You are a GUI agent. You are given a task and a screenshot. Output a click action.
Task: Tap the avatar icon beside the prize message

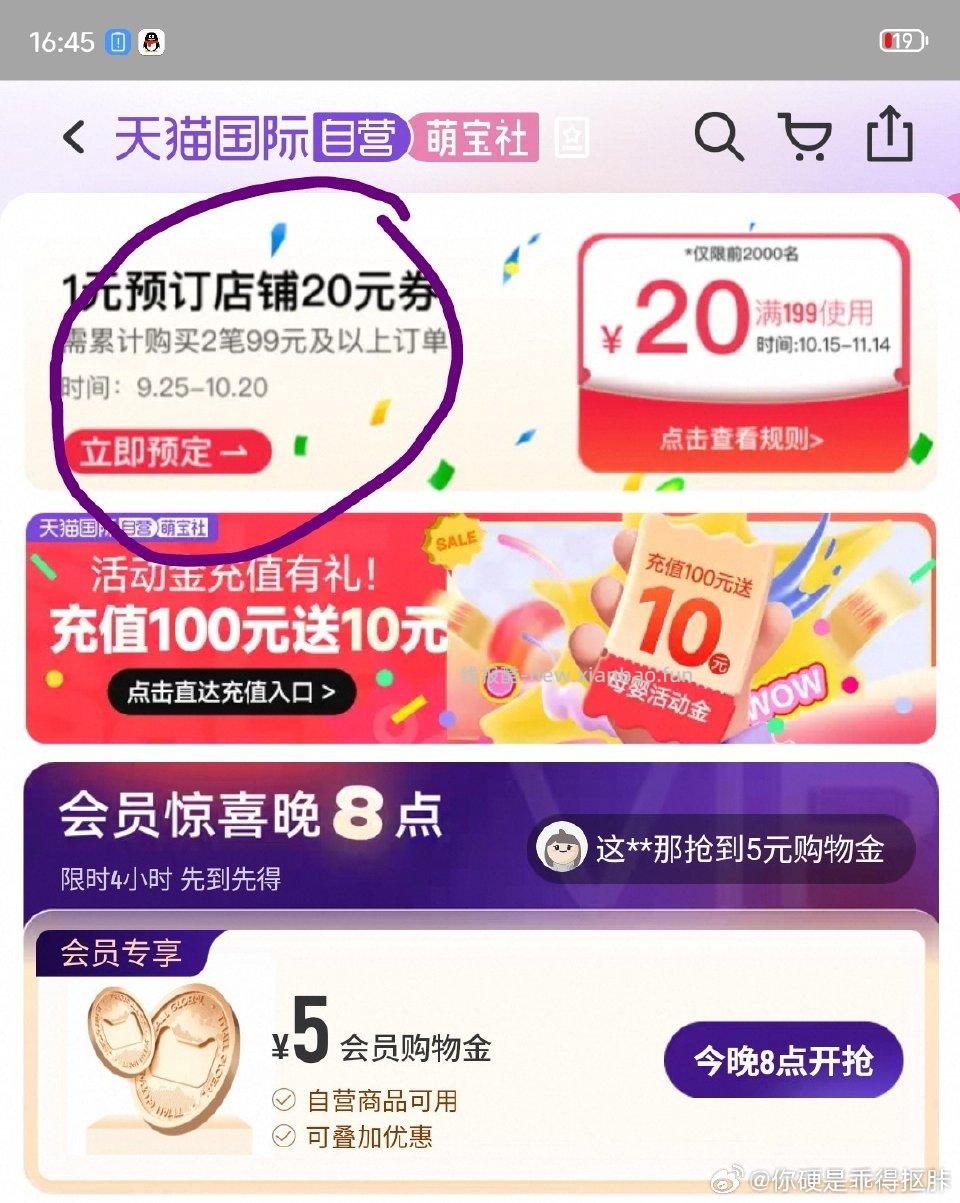click(x=565, y=847)
